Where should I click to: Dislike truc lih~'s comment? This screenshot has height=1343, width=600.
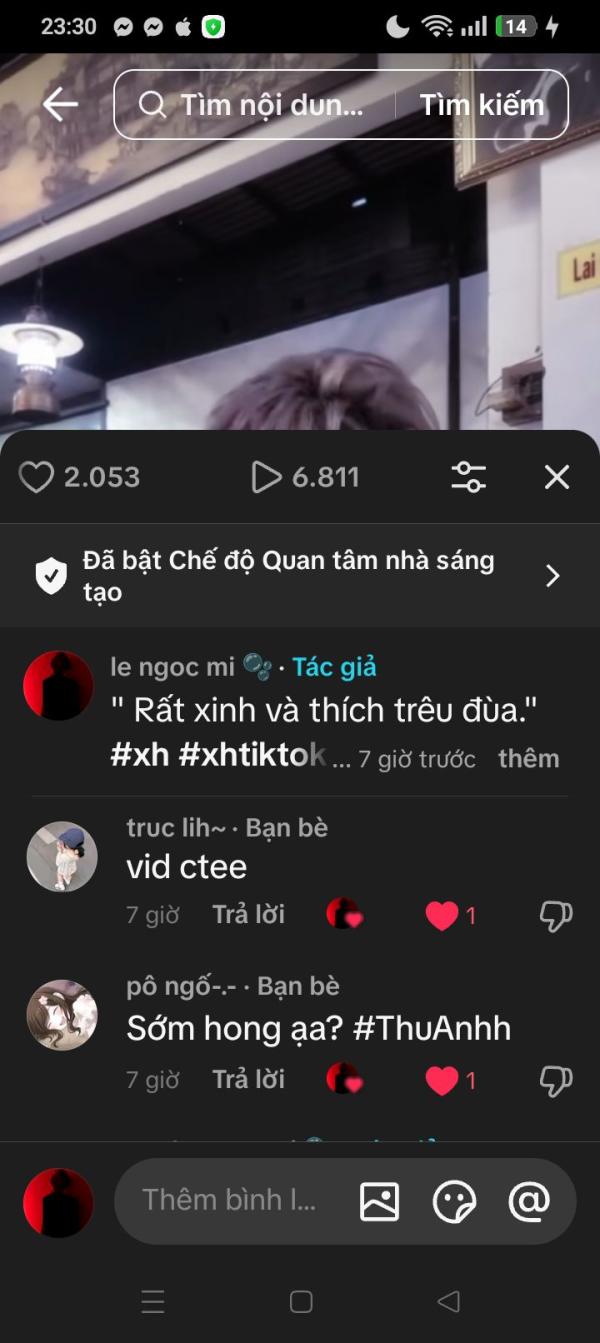click(556, 915)
